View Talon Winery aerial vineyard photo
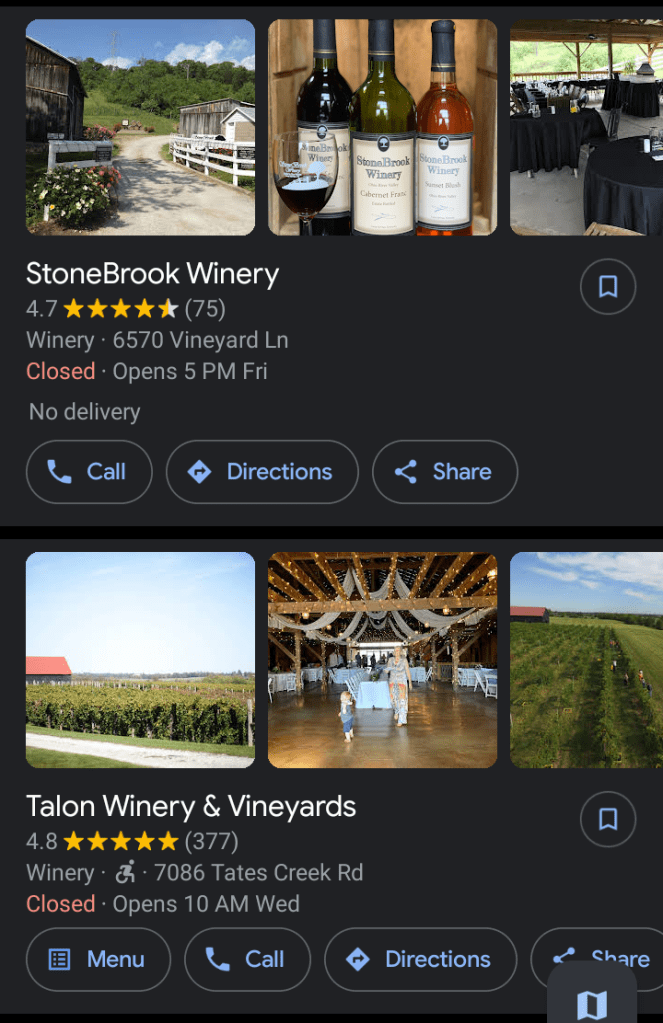The image size is (663, 1023). [586, 660]
